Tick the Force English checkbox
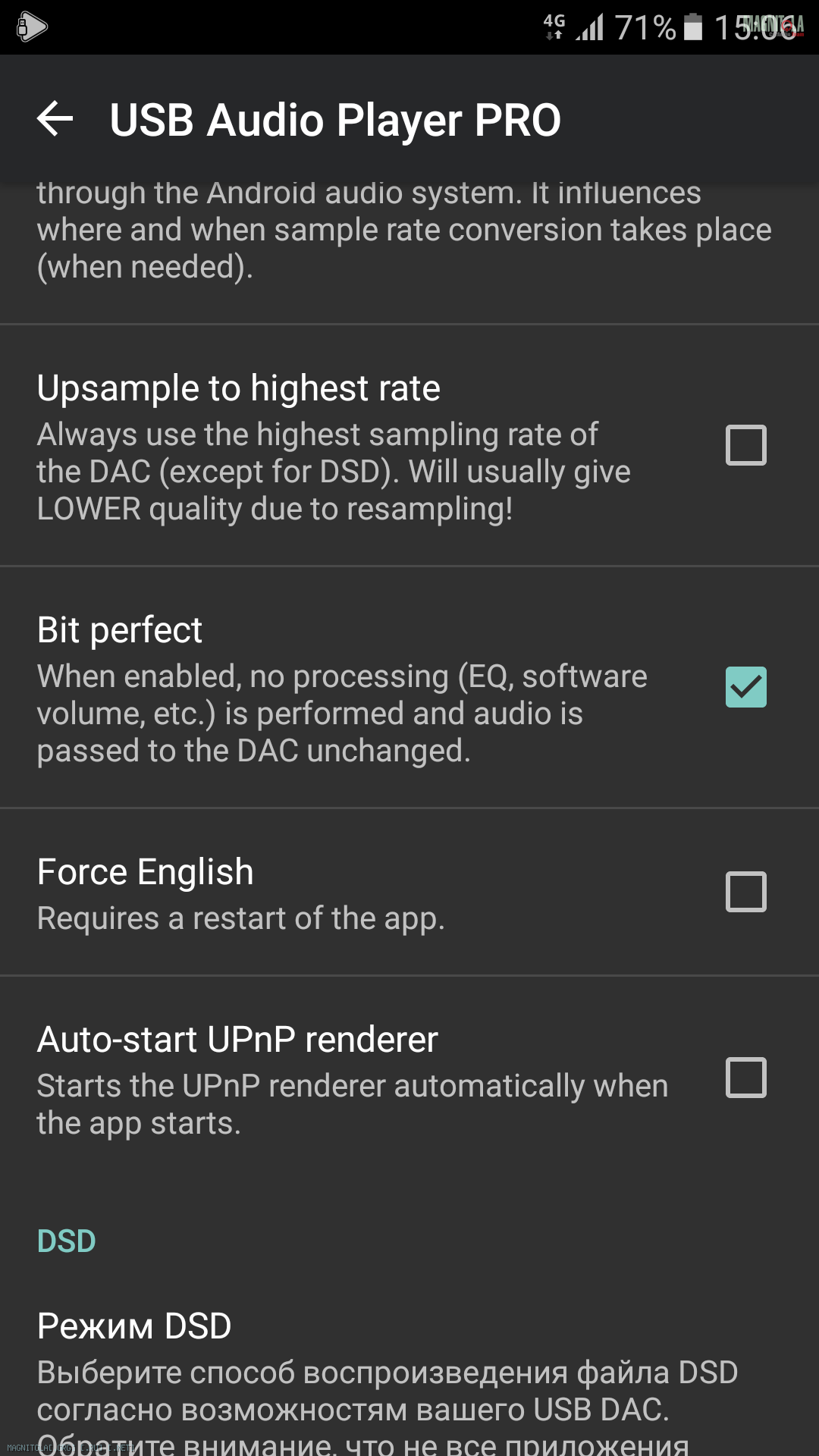This screenshot has width=819, height=1456. (x=746, y=892)
